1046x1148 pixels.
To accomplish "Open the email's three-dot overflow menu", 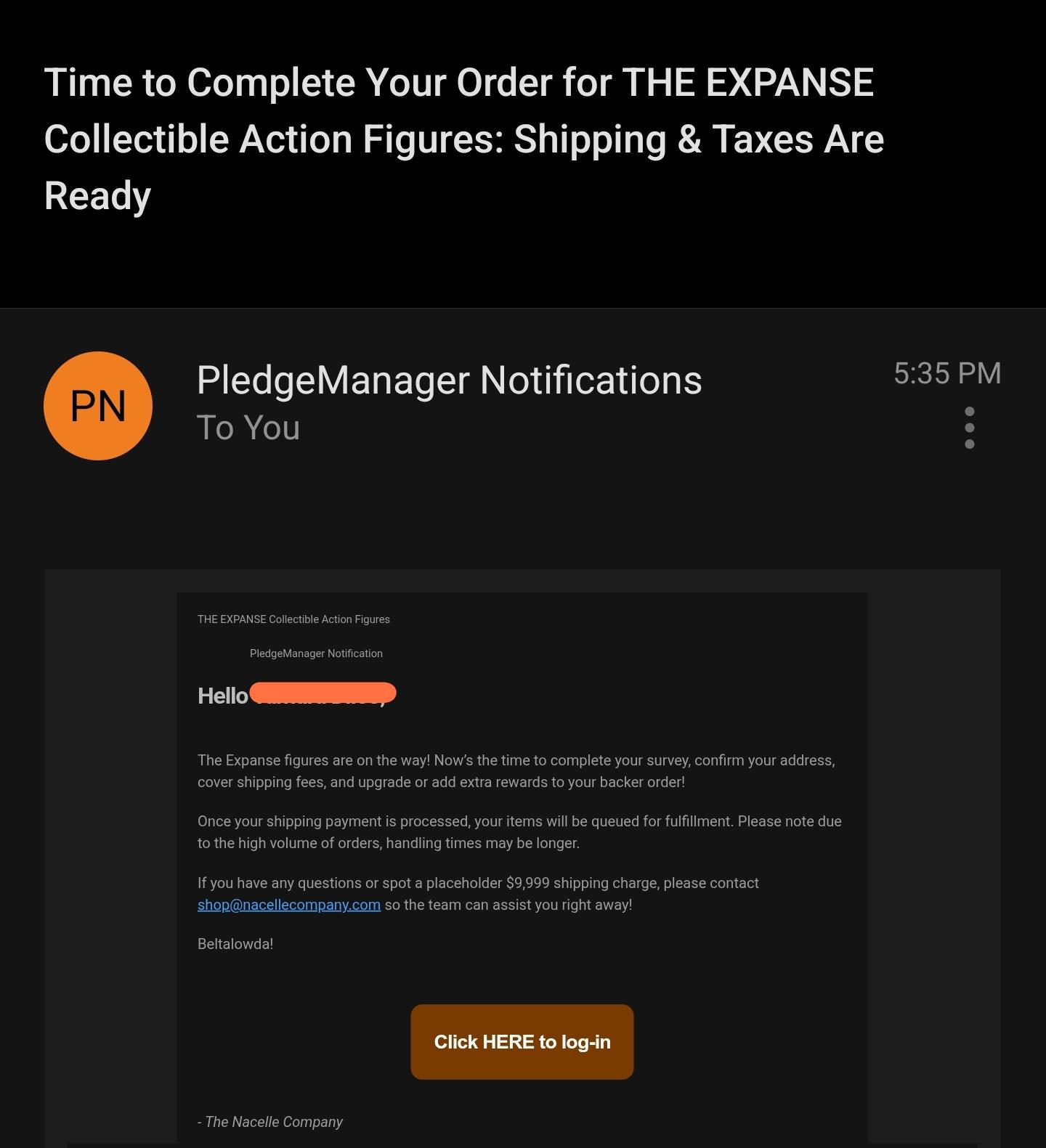I will tap(969, 428).
